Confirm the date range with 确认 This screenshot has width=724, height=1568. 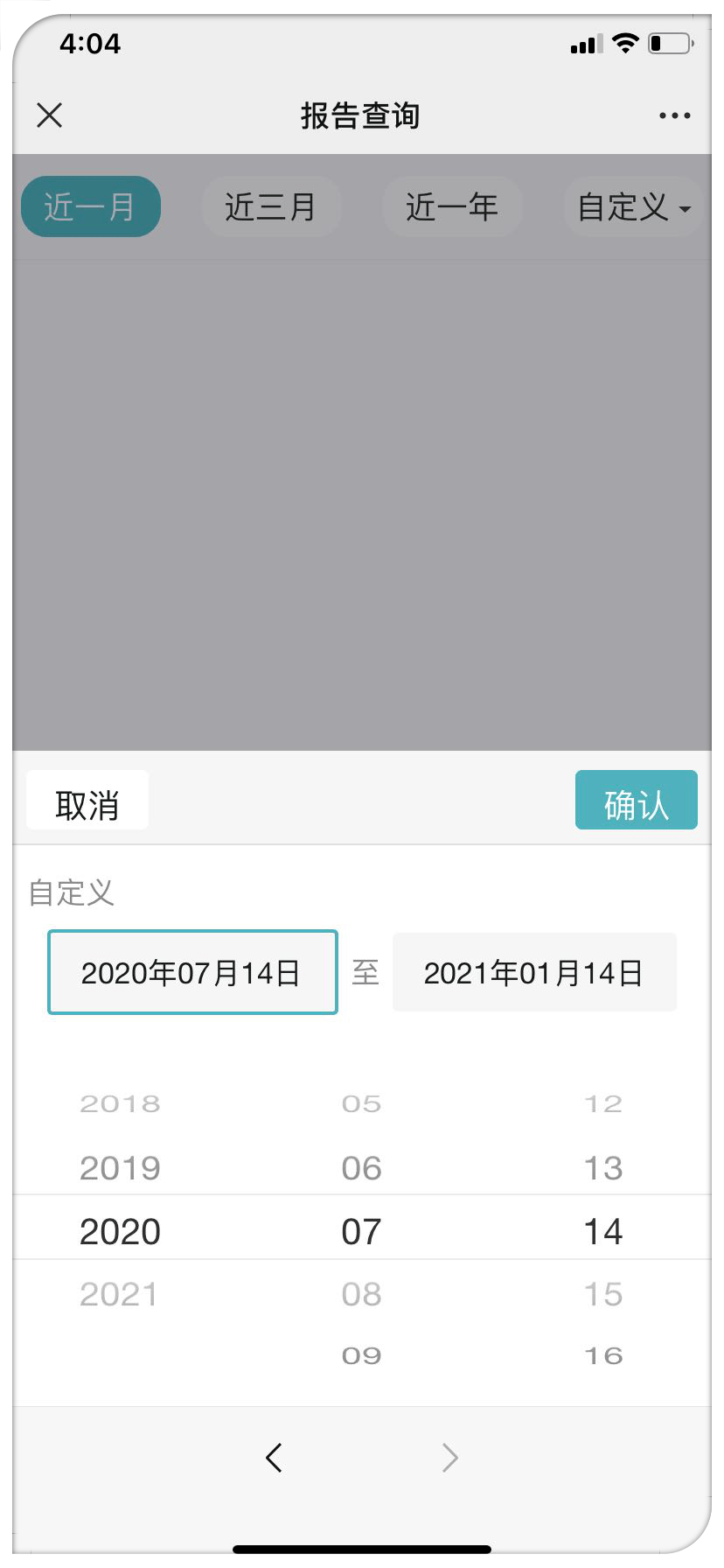636,801
